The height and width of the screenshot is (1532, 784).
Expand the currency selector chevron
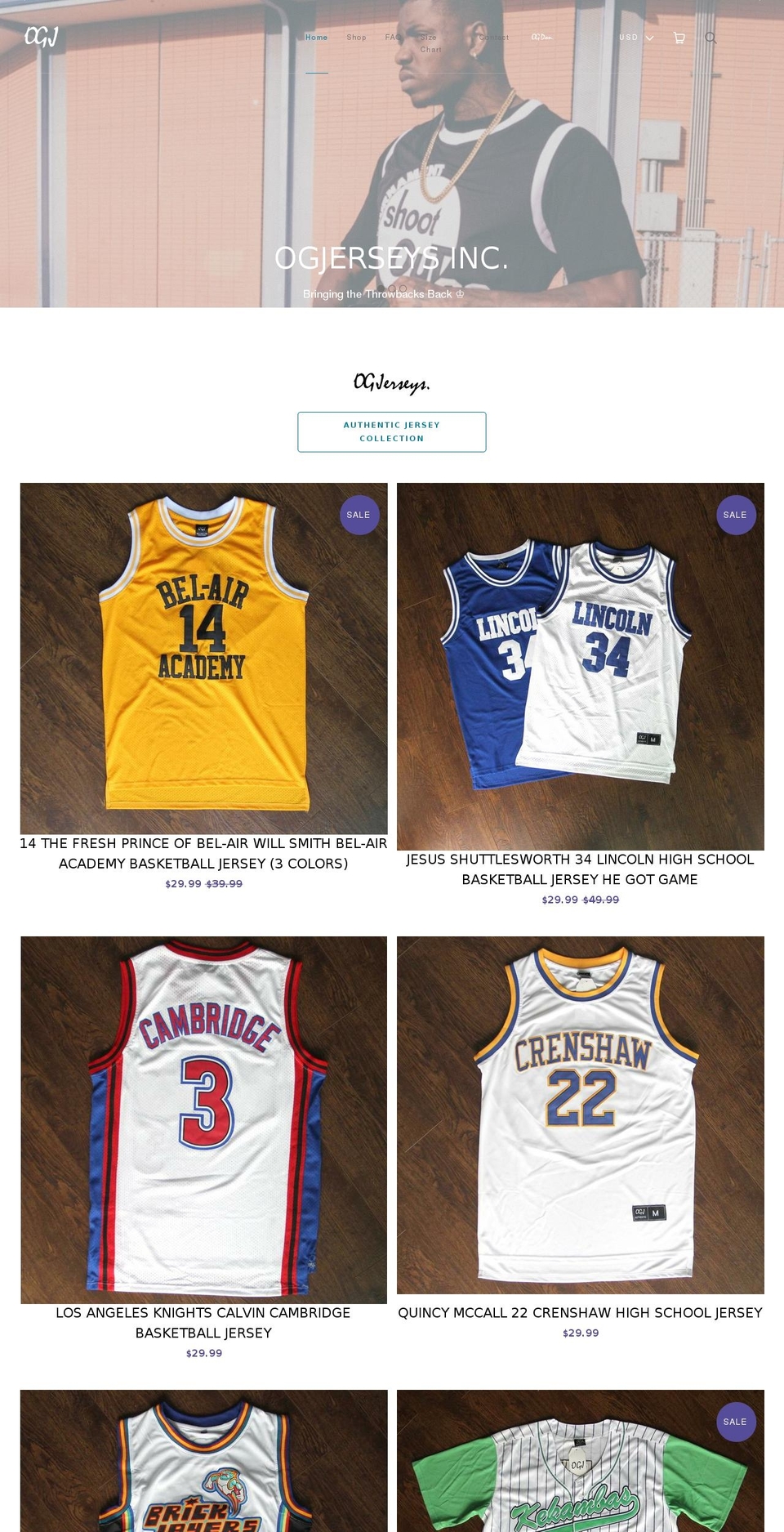(649, 38)
